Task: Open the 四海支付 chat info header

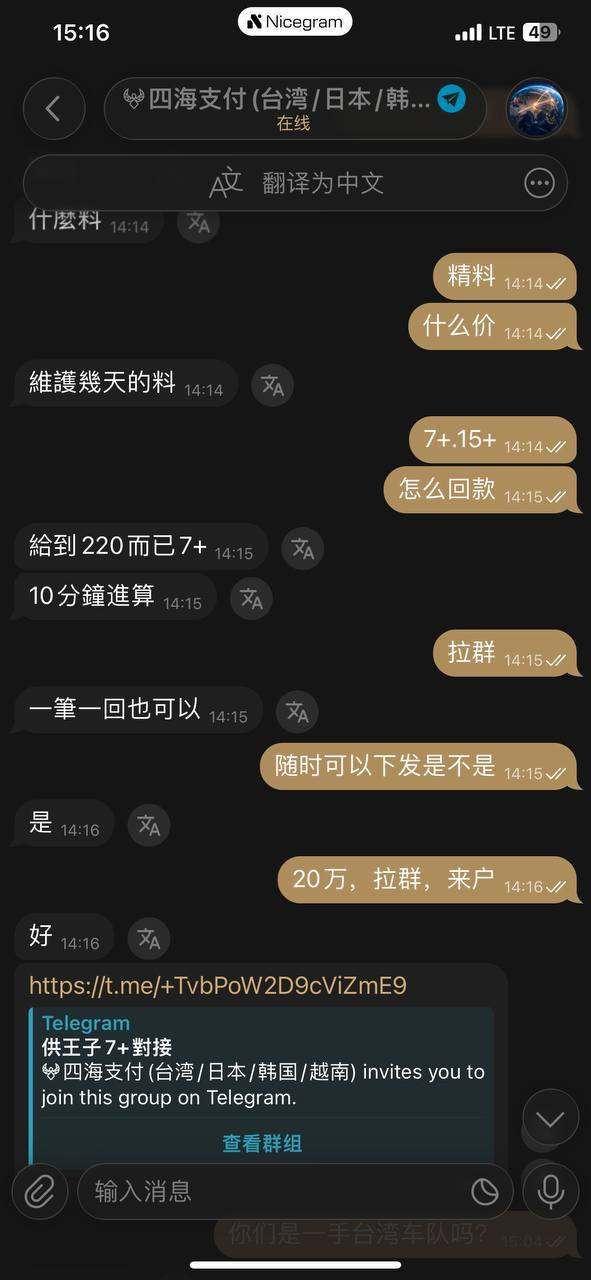Action: point(295,109)
